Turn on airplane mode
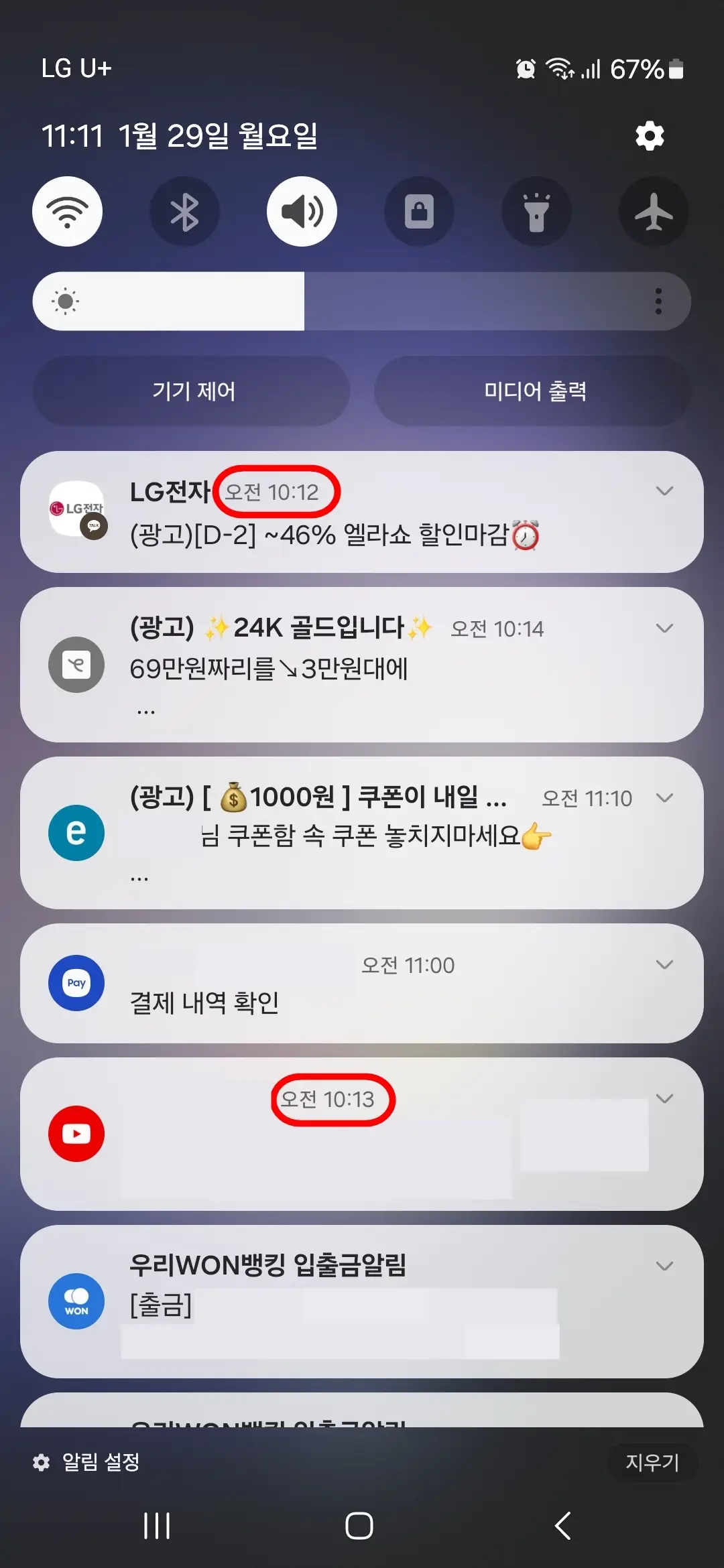724x1568 pixels. point(652,211)
